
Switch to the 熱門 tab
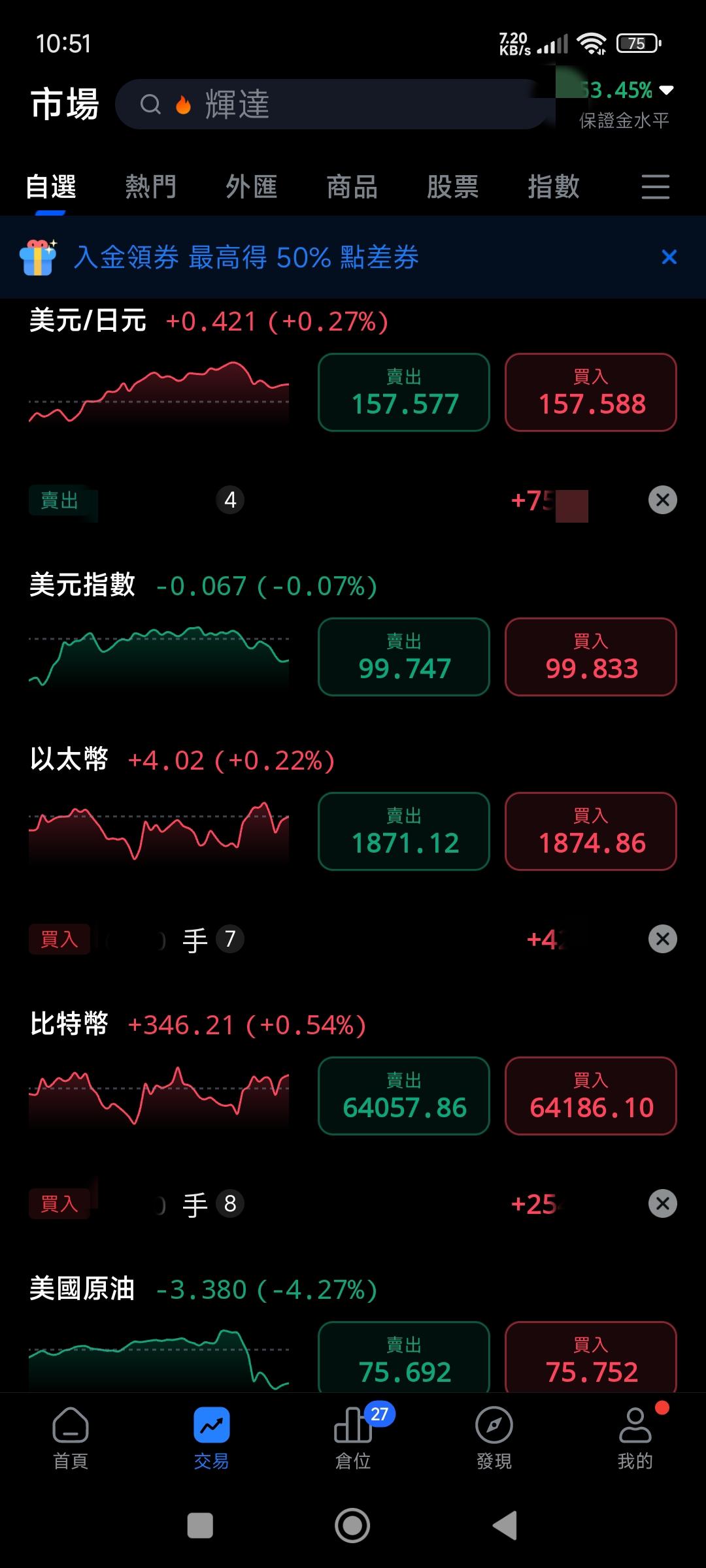[x=151, y=187]
